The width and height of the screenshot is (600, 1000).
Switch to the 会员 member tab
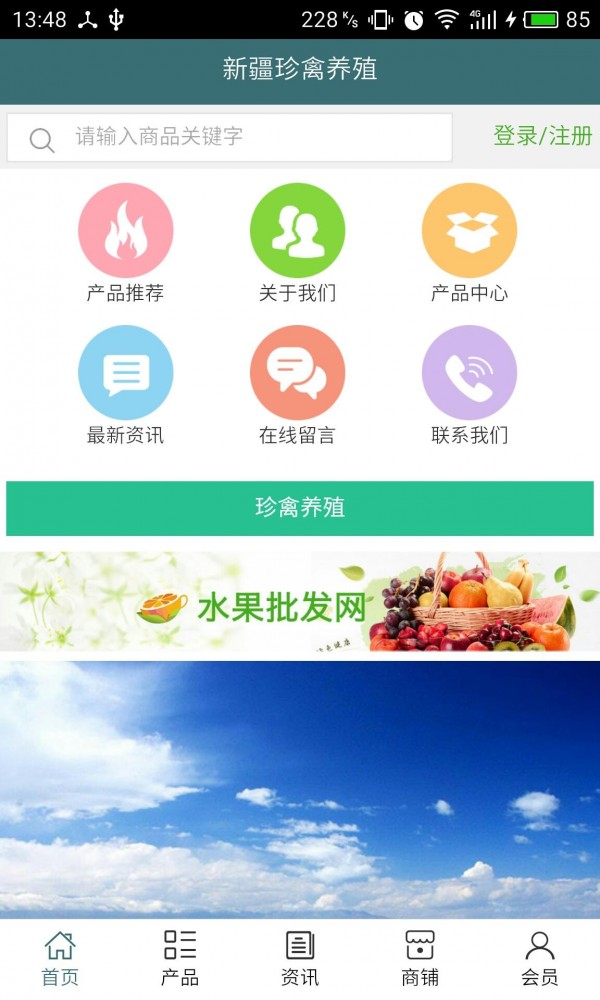click(540, 958)
